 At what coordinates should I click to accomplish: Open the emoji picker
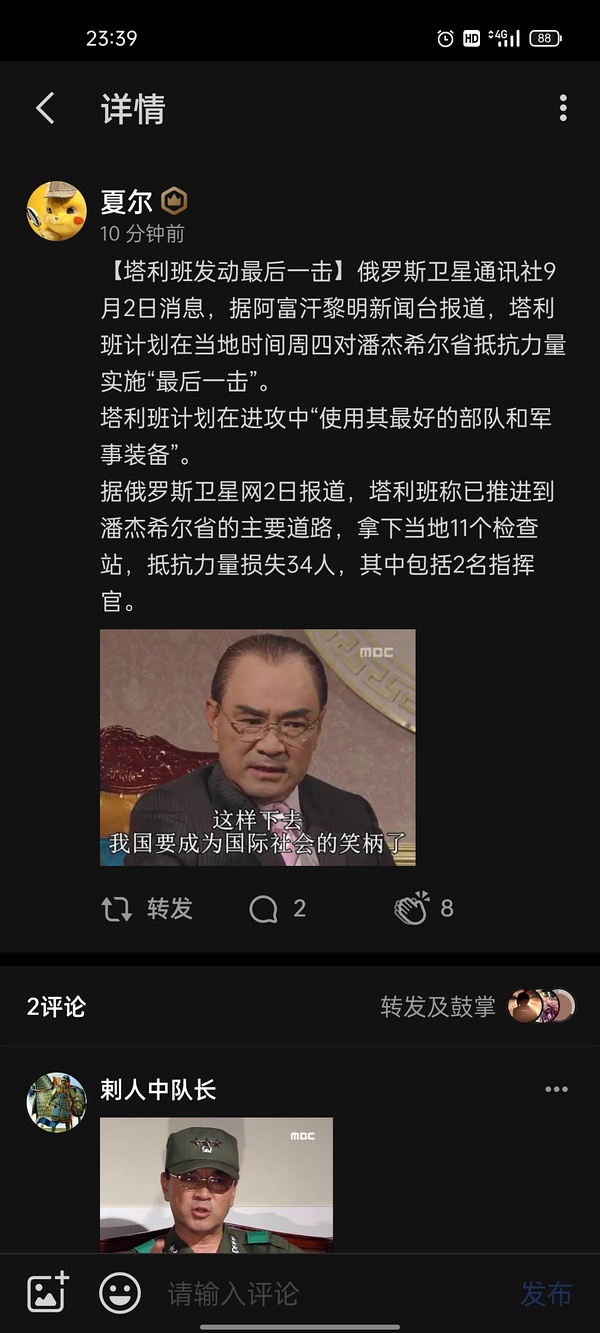tap(120, 1293)
